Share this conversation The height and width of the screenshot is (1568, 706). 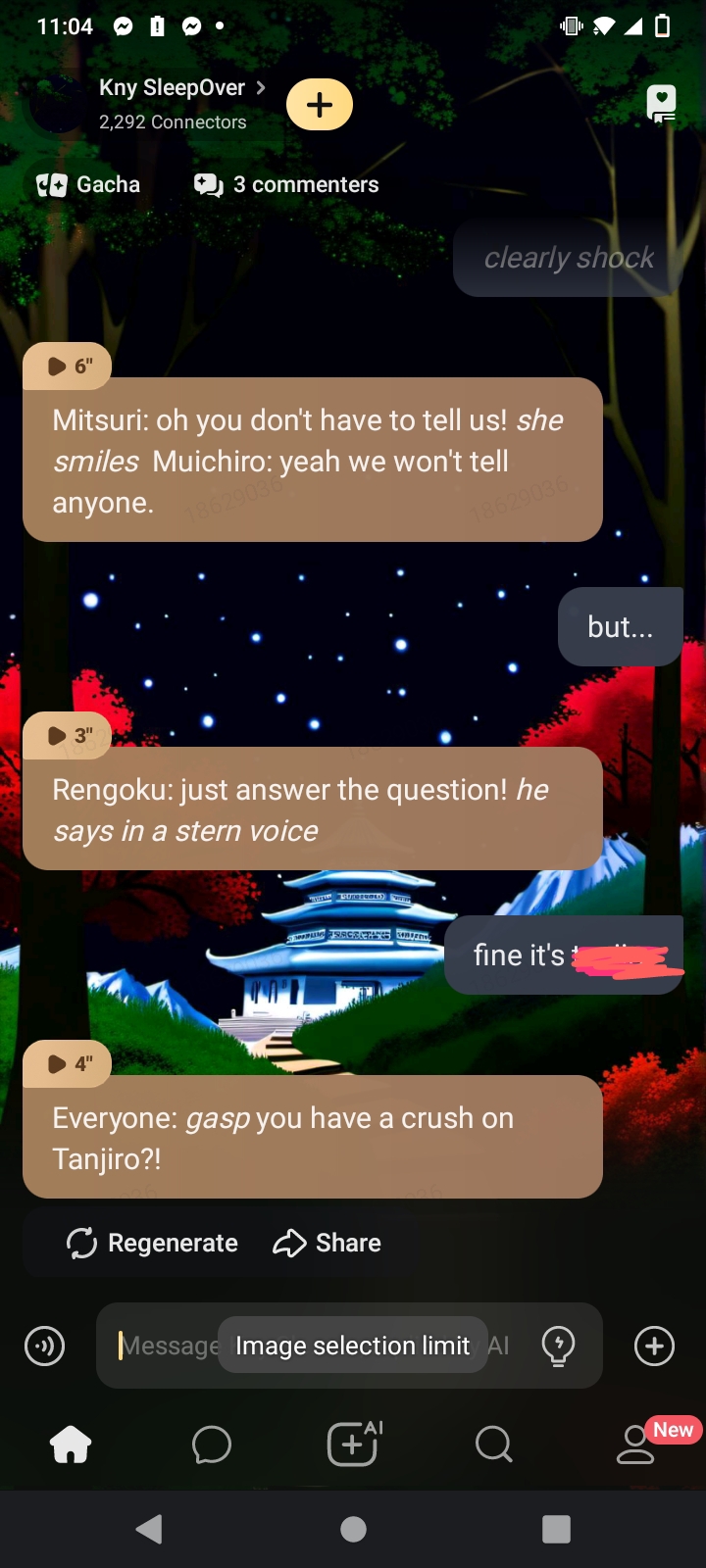pyautogui.click(x=327, y=1243)
